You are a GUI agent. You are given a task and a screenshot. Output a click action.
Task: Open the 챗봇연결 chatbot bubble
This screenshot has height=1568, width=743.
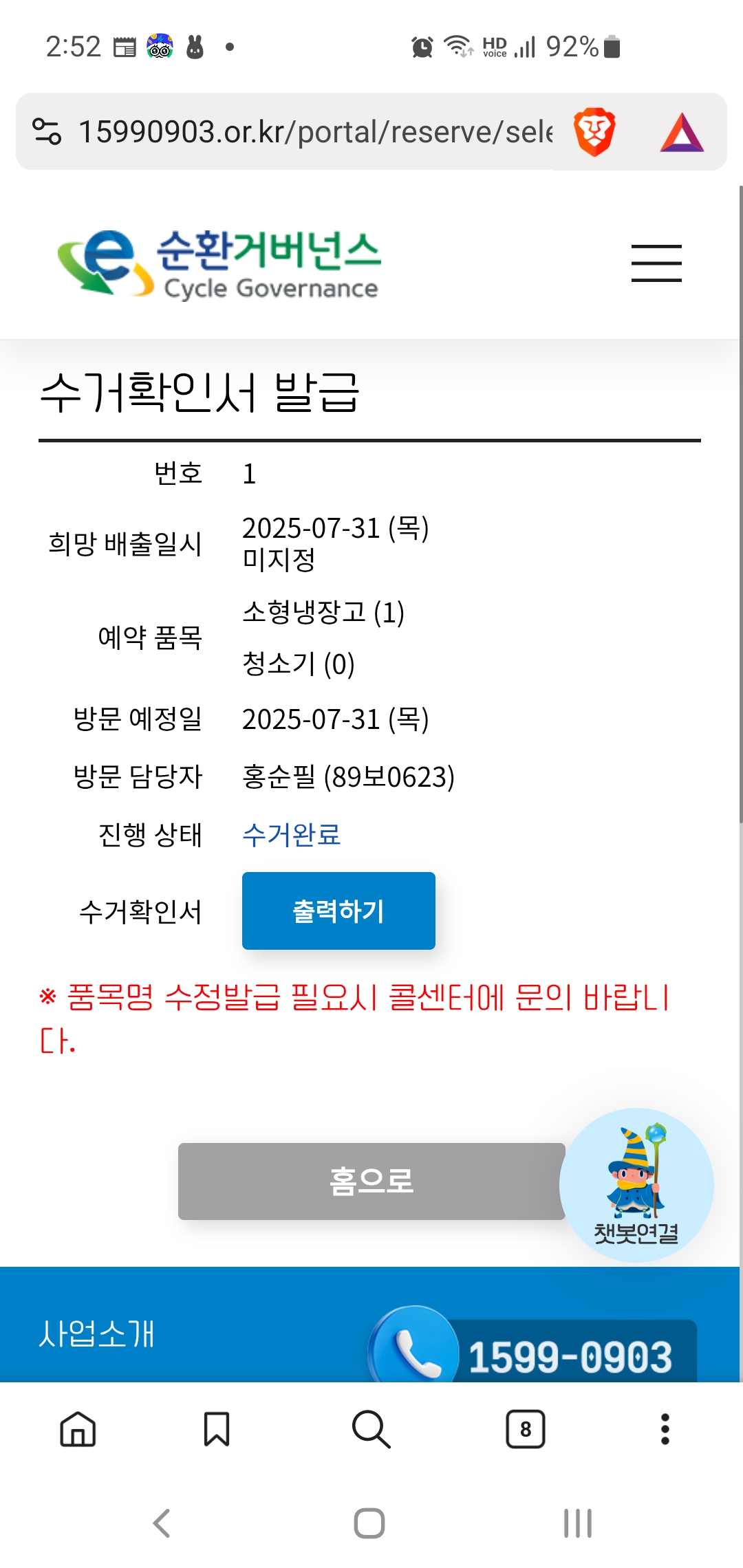coord(636,1184)
